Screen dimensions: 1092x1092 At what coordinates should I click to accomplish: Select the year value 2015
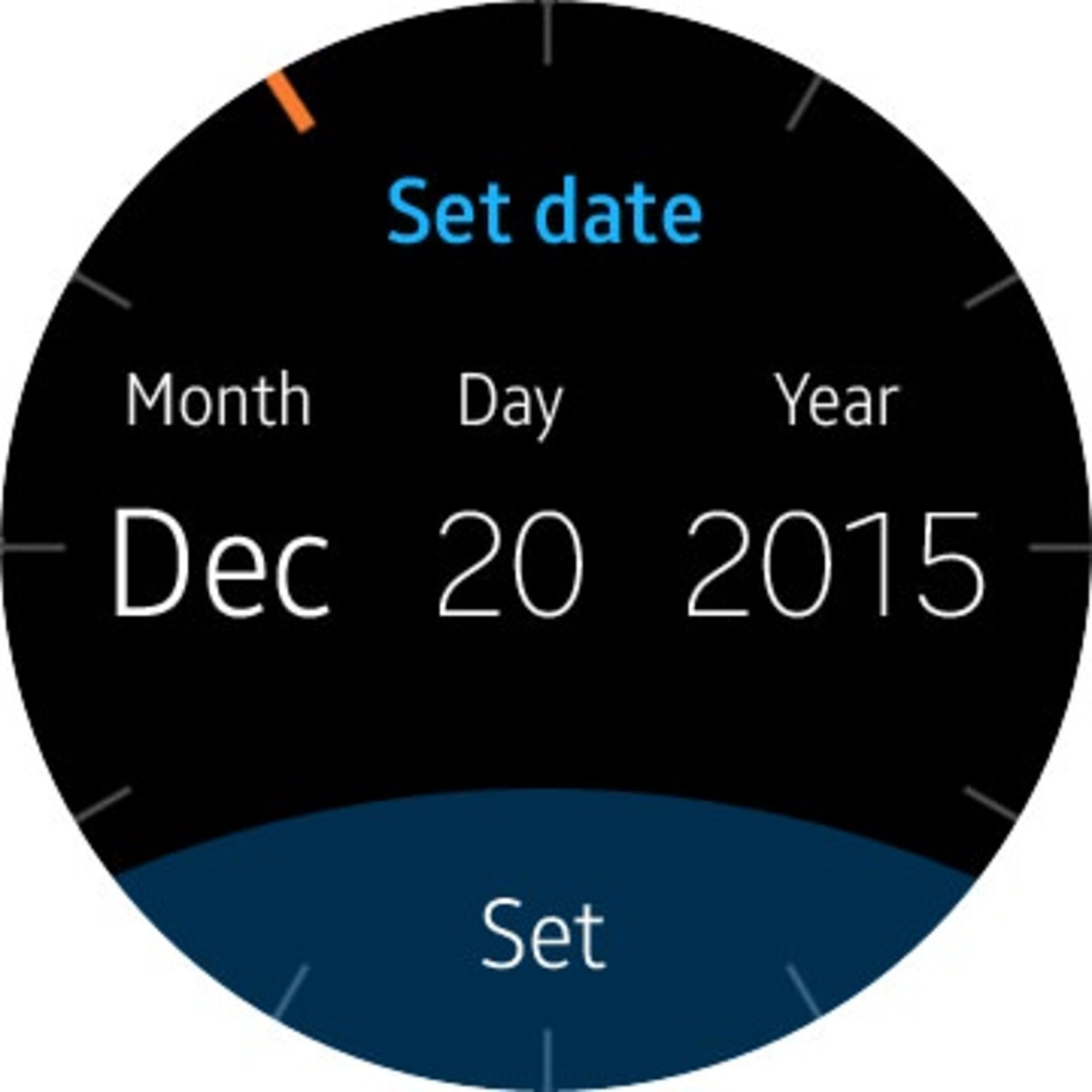[834, 563]
